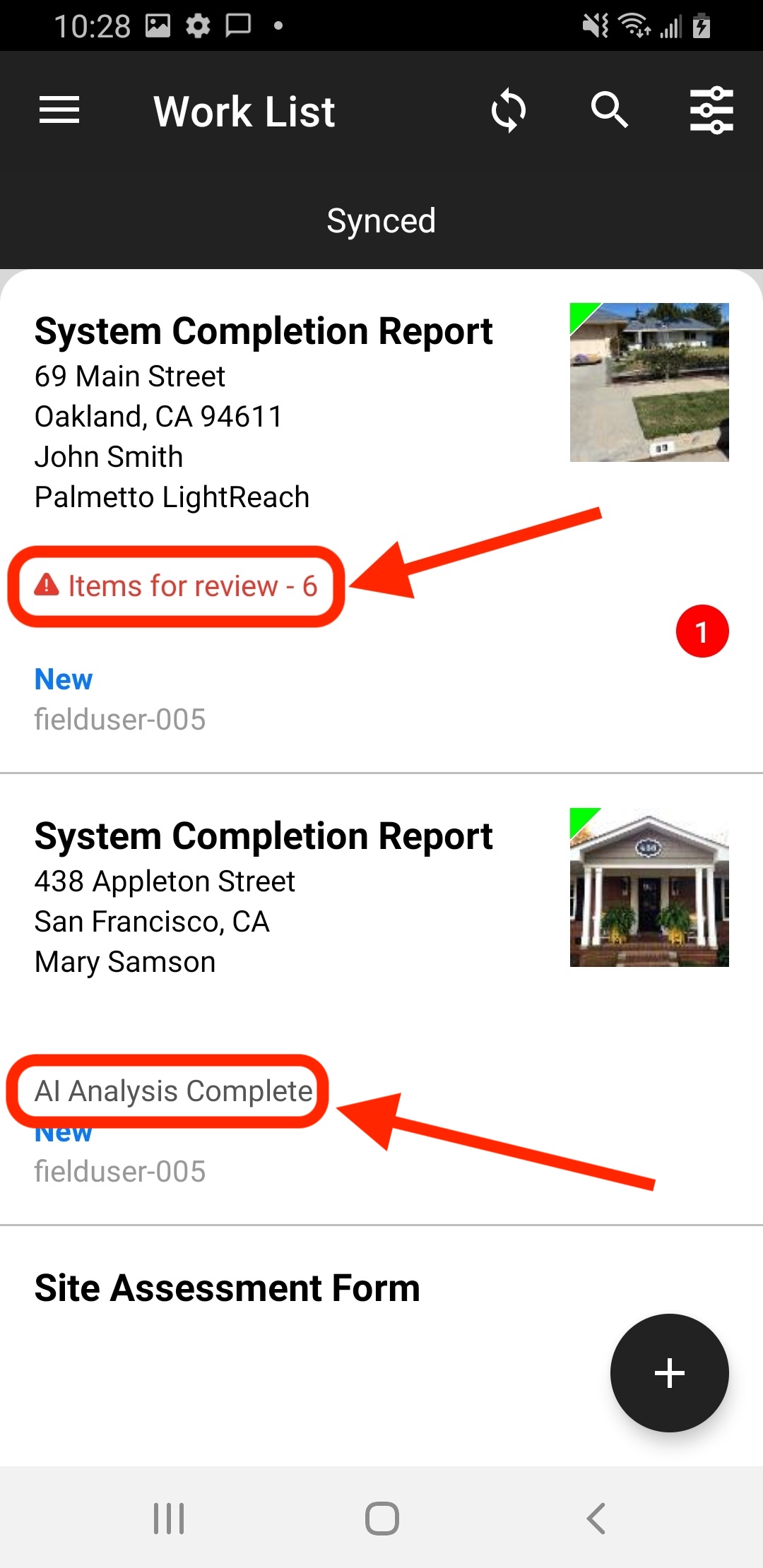Open the filter settings icon
The height and width of the screenshot is (1568, 763).
(711, 111)
